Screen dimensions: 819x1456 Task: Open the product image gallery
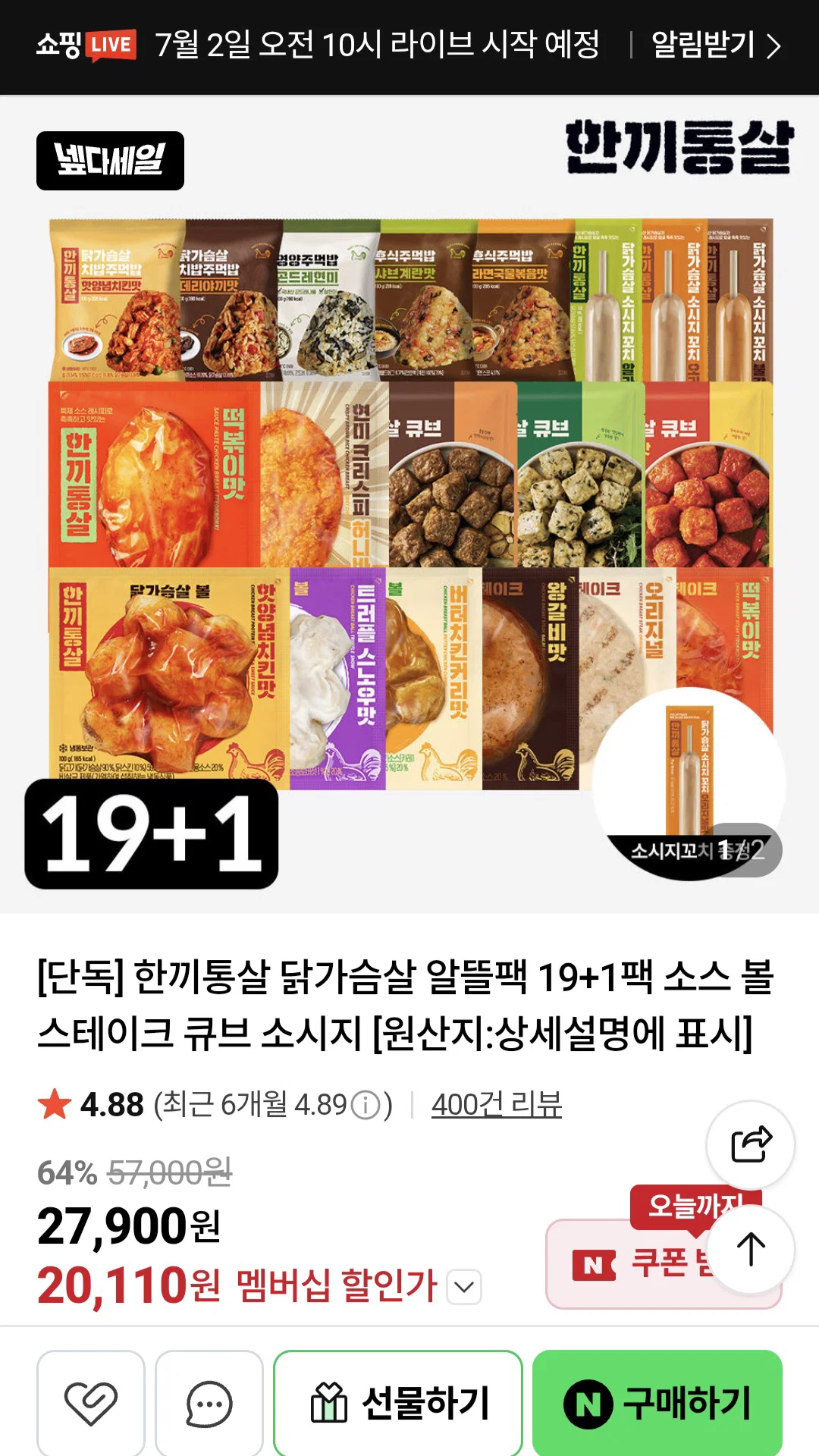(x=409, y=504)
